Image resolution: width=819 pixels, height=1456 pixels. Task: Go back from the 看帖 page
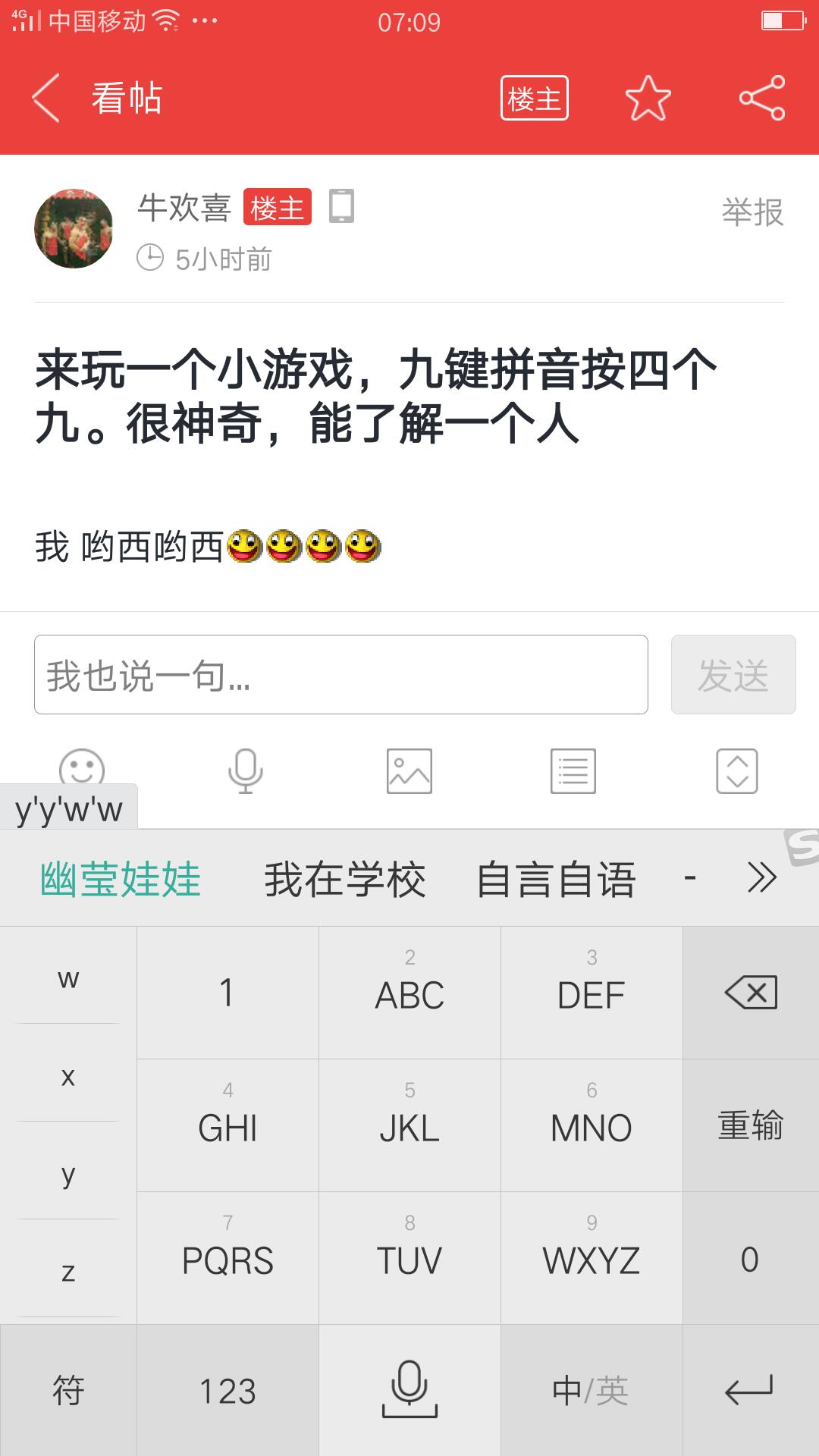tap(47, 98)
